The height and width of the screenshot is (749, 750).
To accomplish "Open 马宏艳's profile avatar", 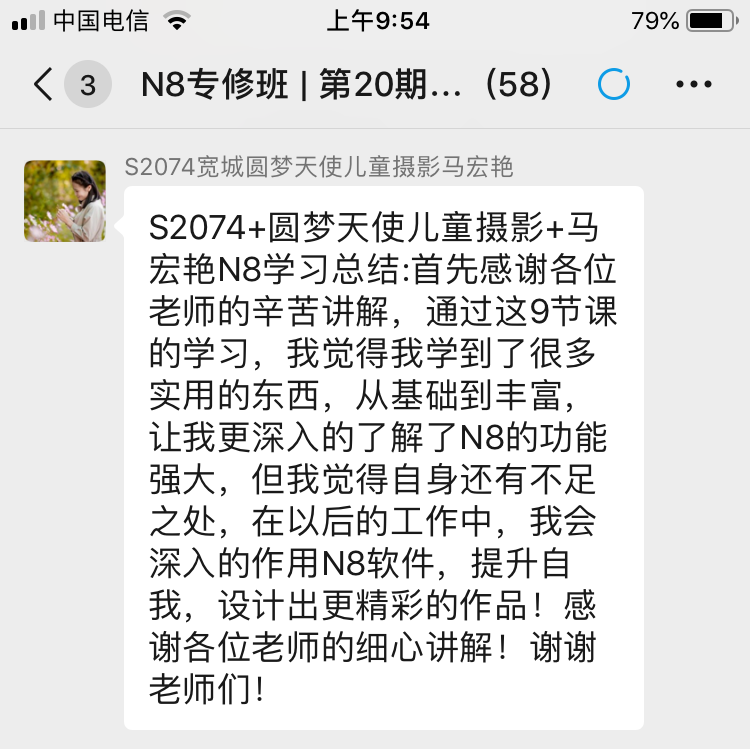I will pos(65,201).
